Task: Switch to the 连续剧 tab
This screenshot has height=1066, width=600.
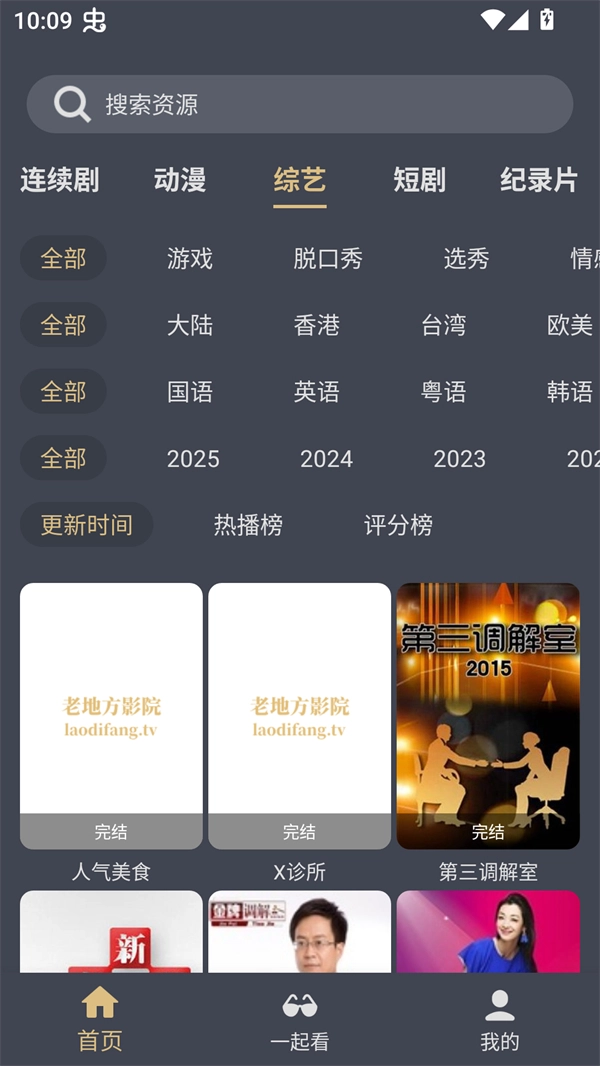Action: pos(60,180)
